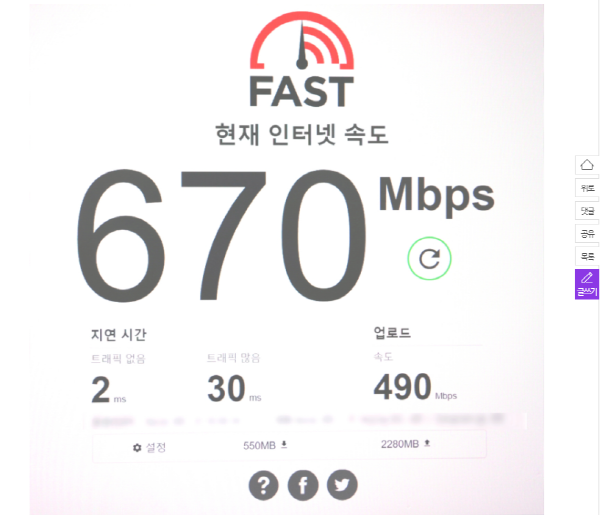
Task: Tap the home icon in side panel
Action: [x=587, y=165]
